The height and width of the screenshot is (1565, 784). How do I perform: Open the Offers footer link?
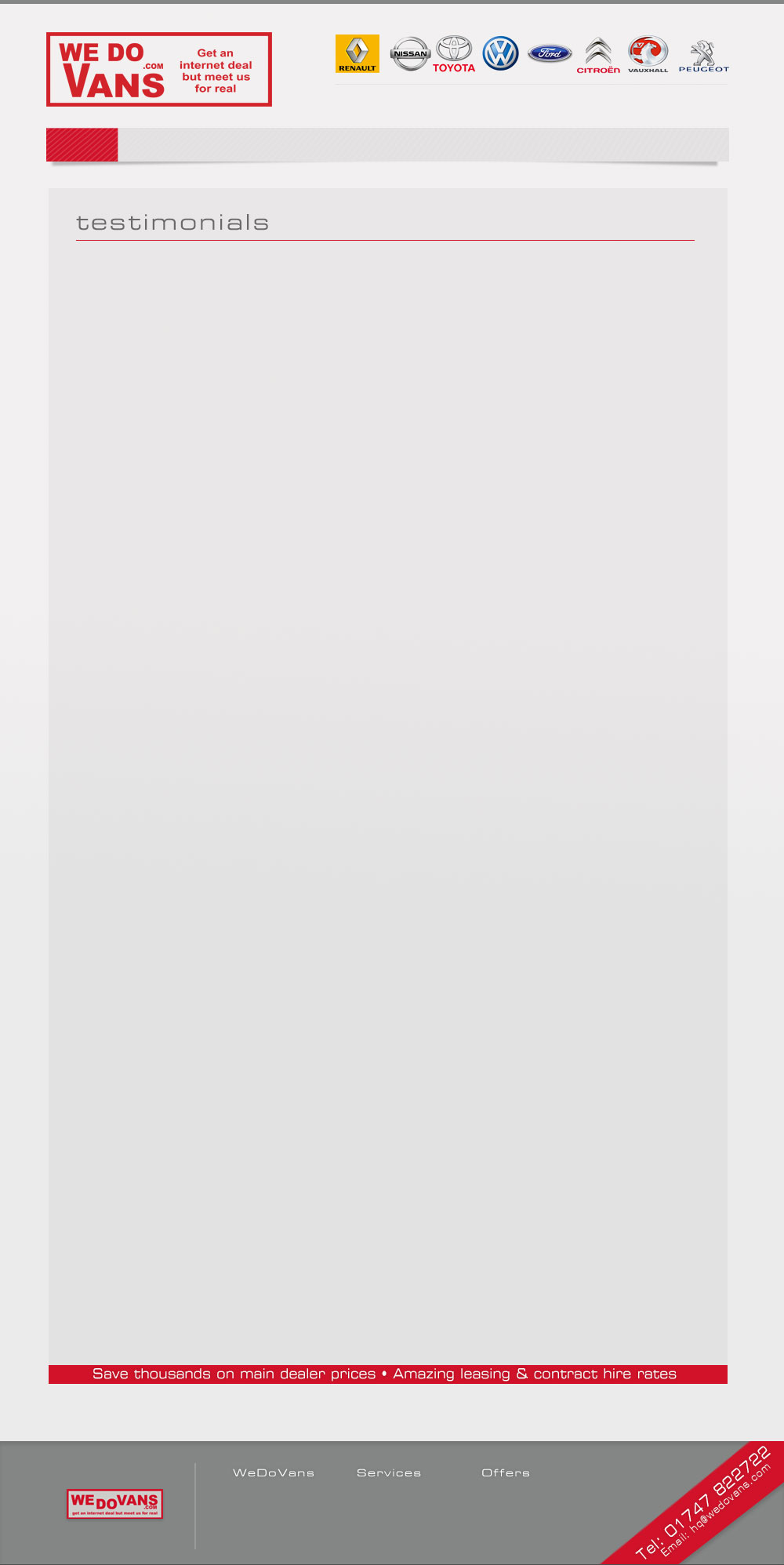pos(506,1473)
